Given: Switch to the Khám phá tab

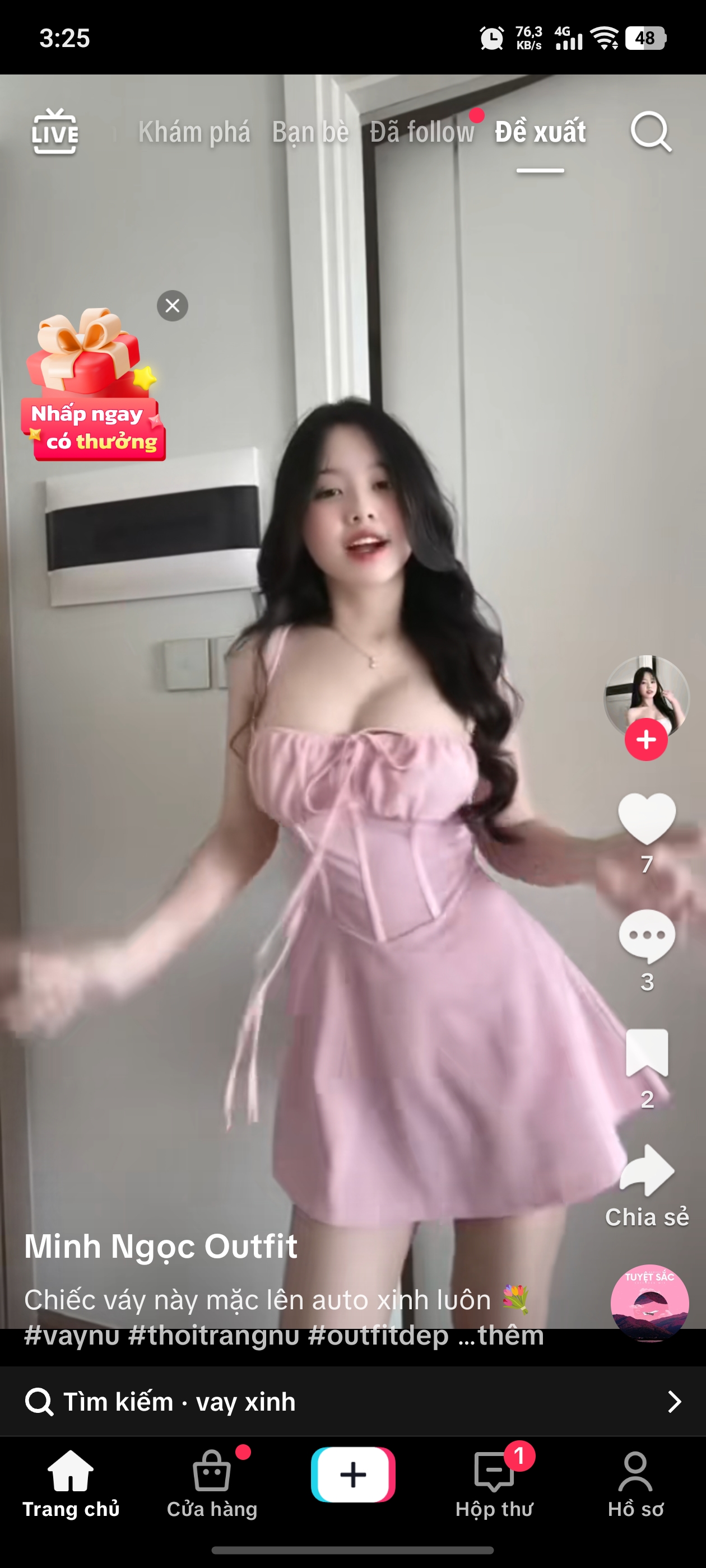Looking at the screenshot, I should coord(194,132).
